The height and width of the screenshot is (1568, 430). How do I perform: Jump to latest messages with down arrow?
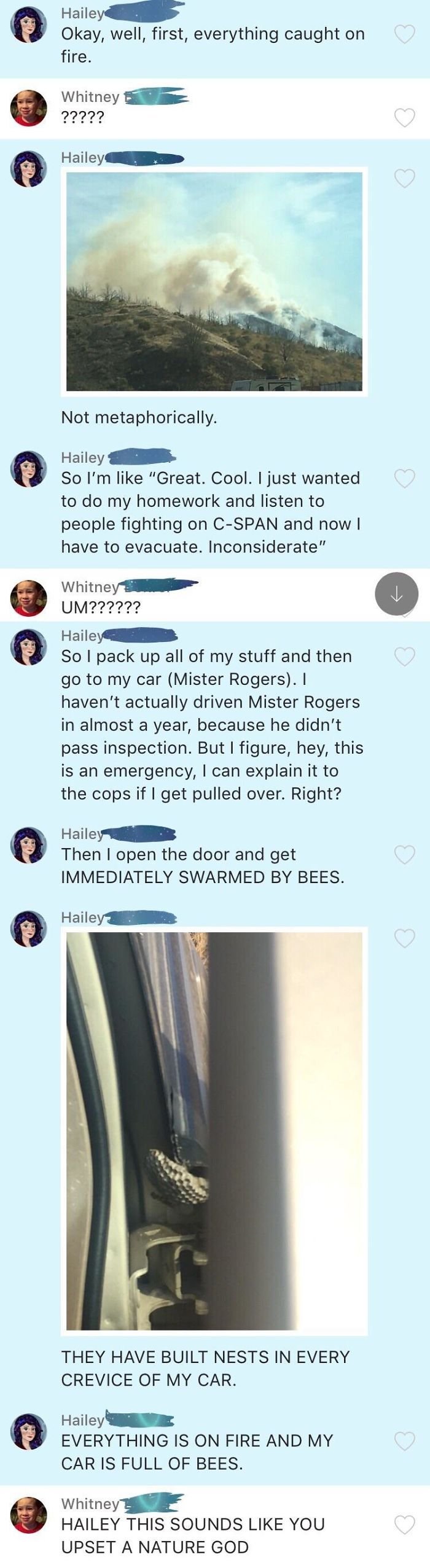396,593
